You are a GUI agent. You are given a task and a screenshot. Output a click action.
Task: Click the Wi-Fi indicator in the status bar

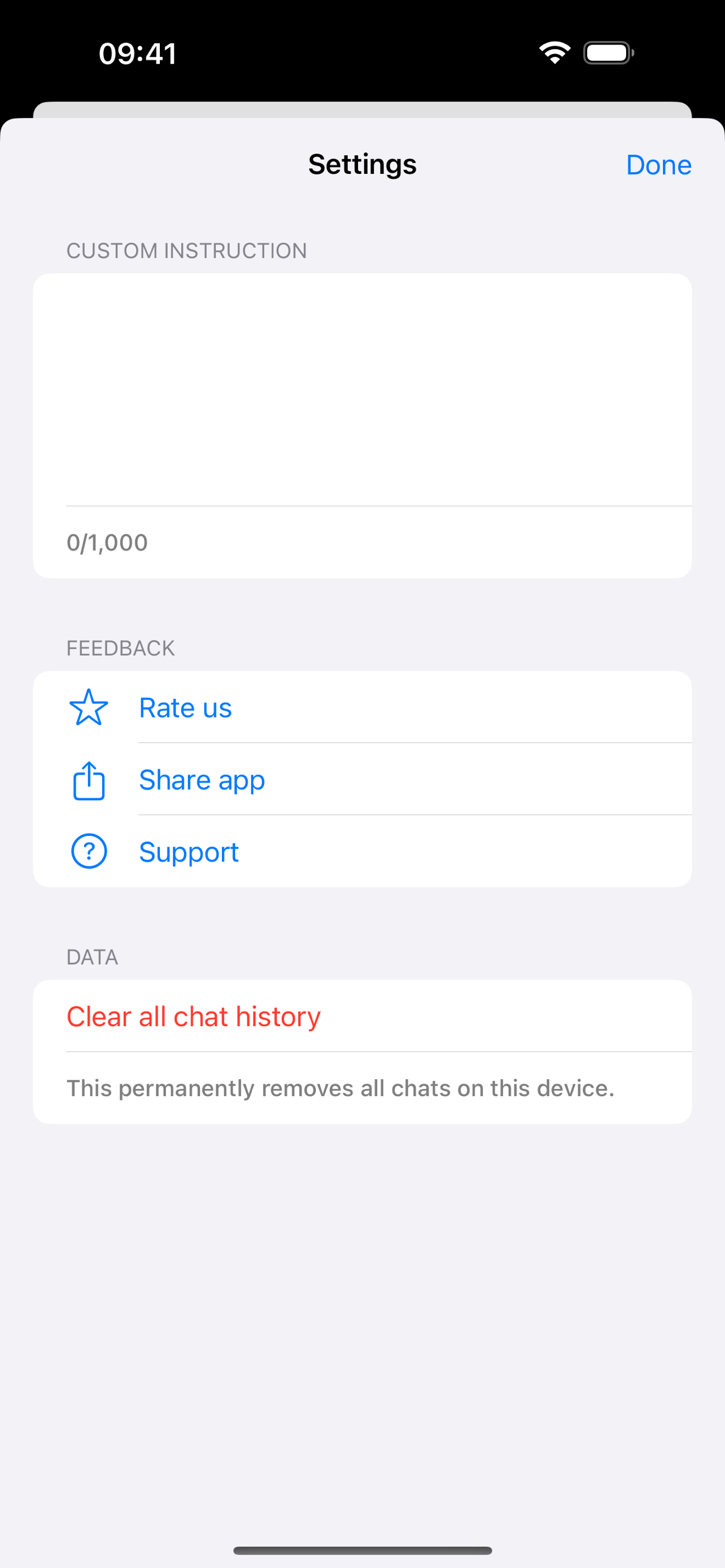point(554,52)
